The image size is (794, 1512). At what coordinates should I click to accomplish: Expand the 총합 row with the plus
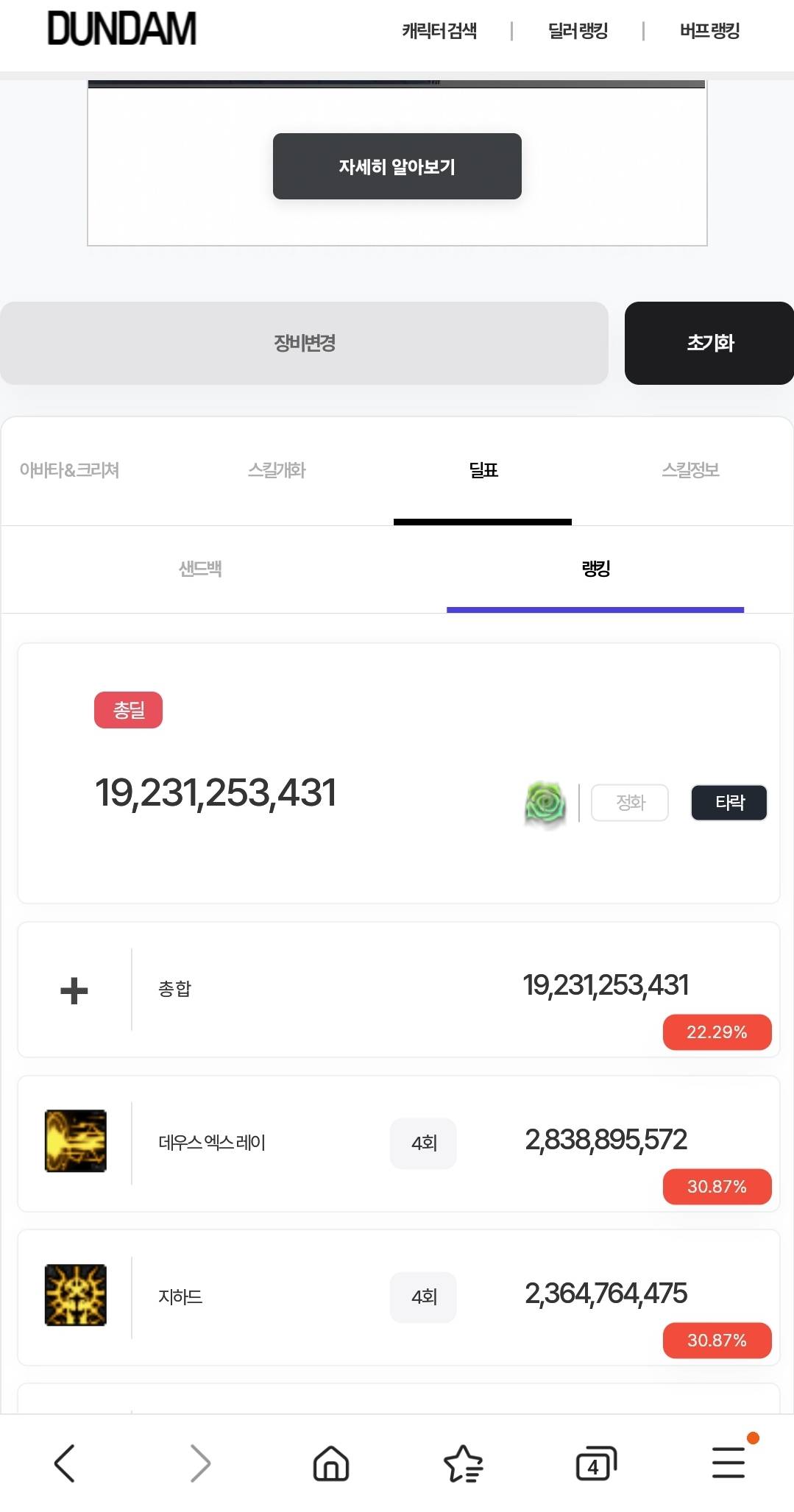pos(74,990)
